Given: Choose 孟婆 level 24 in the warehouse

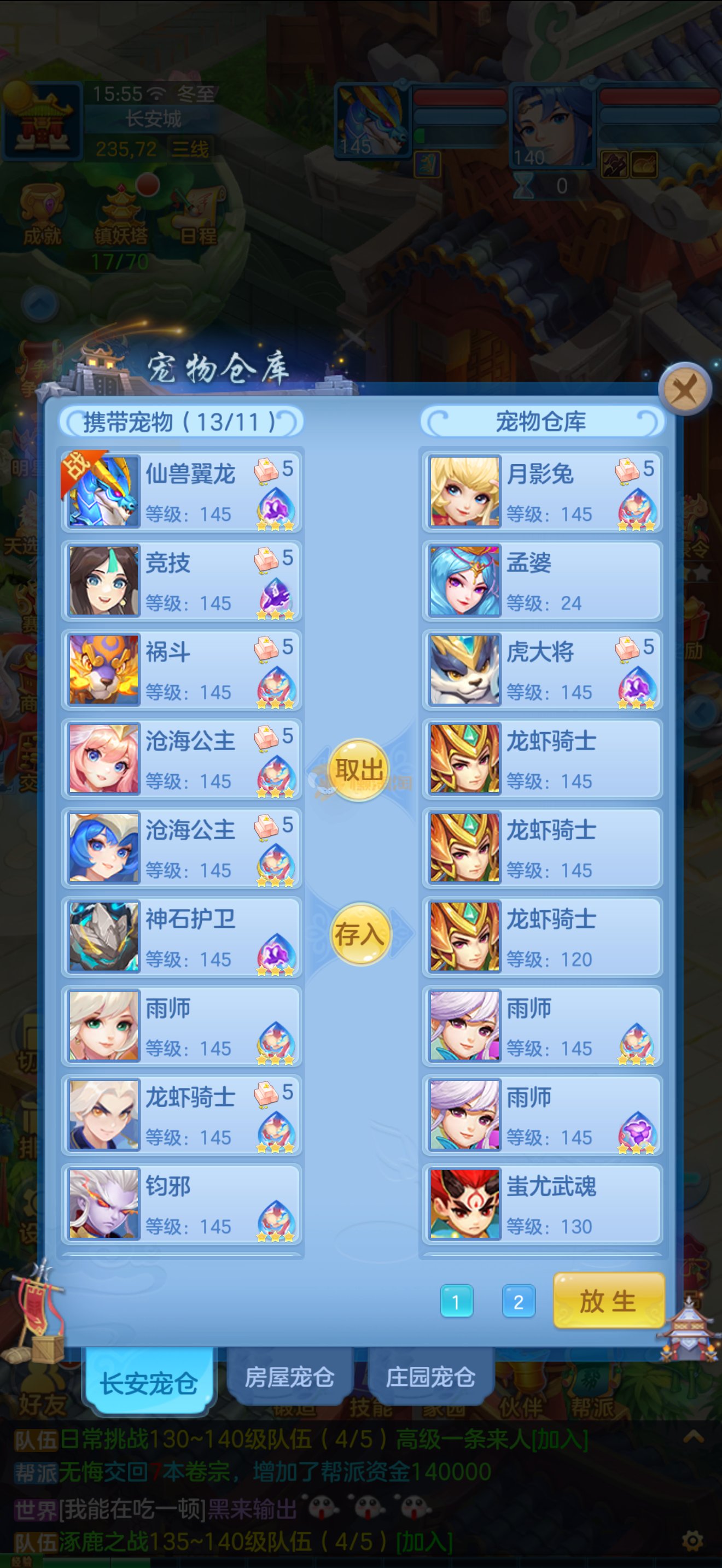Looking at the screenshot, I should 542,580.
